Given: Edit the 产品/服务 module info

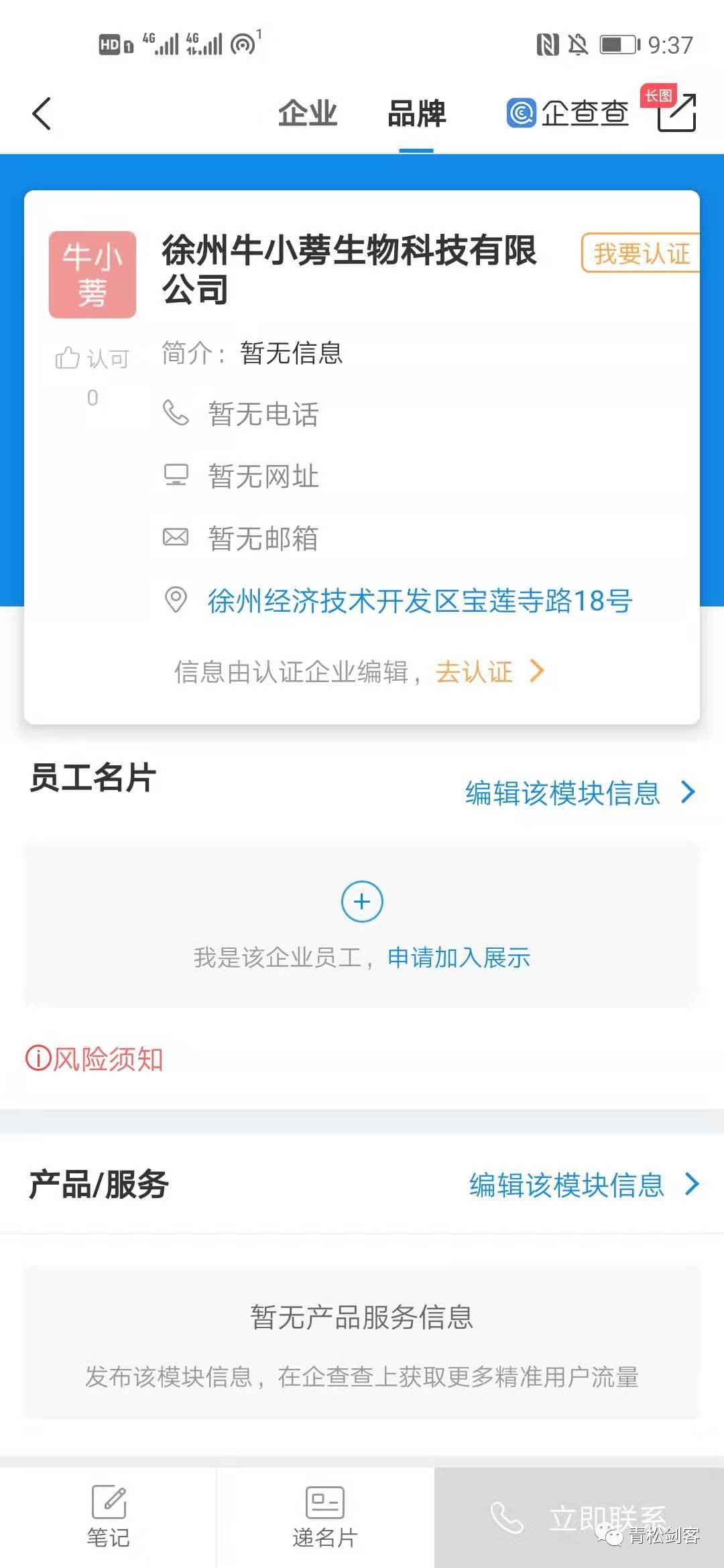Looking at the screenshot, I should click(583, 1185).
